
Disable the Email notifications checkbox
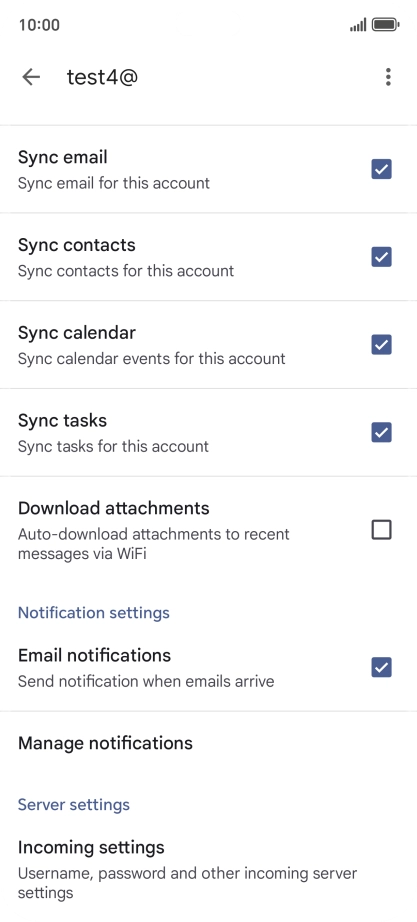(x=381, y=667)
